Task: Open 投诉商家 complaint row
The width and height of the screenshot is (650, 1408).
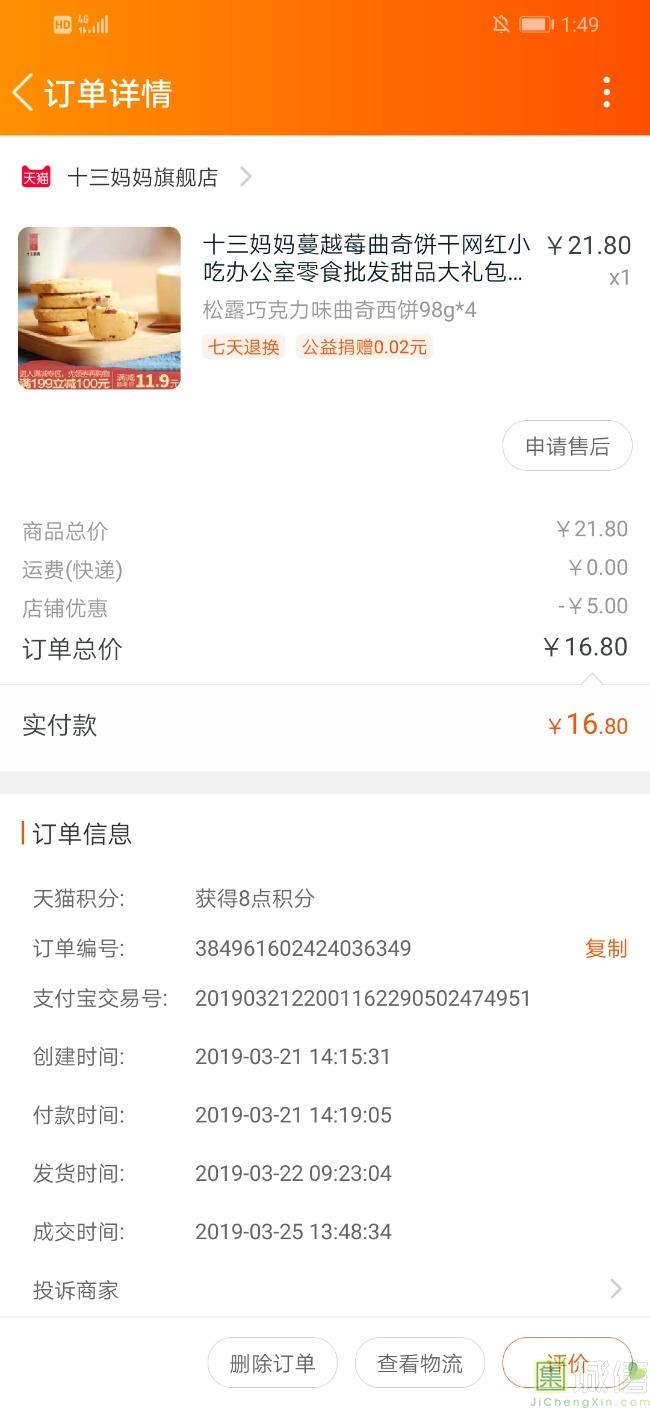Action: tap(325, 1290)
